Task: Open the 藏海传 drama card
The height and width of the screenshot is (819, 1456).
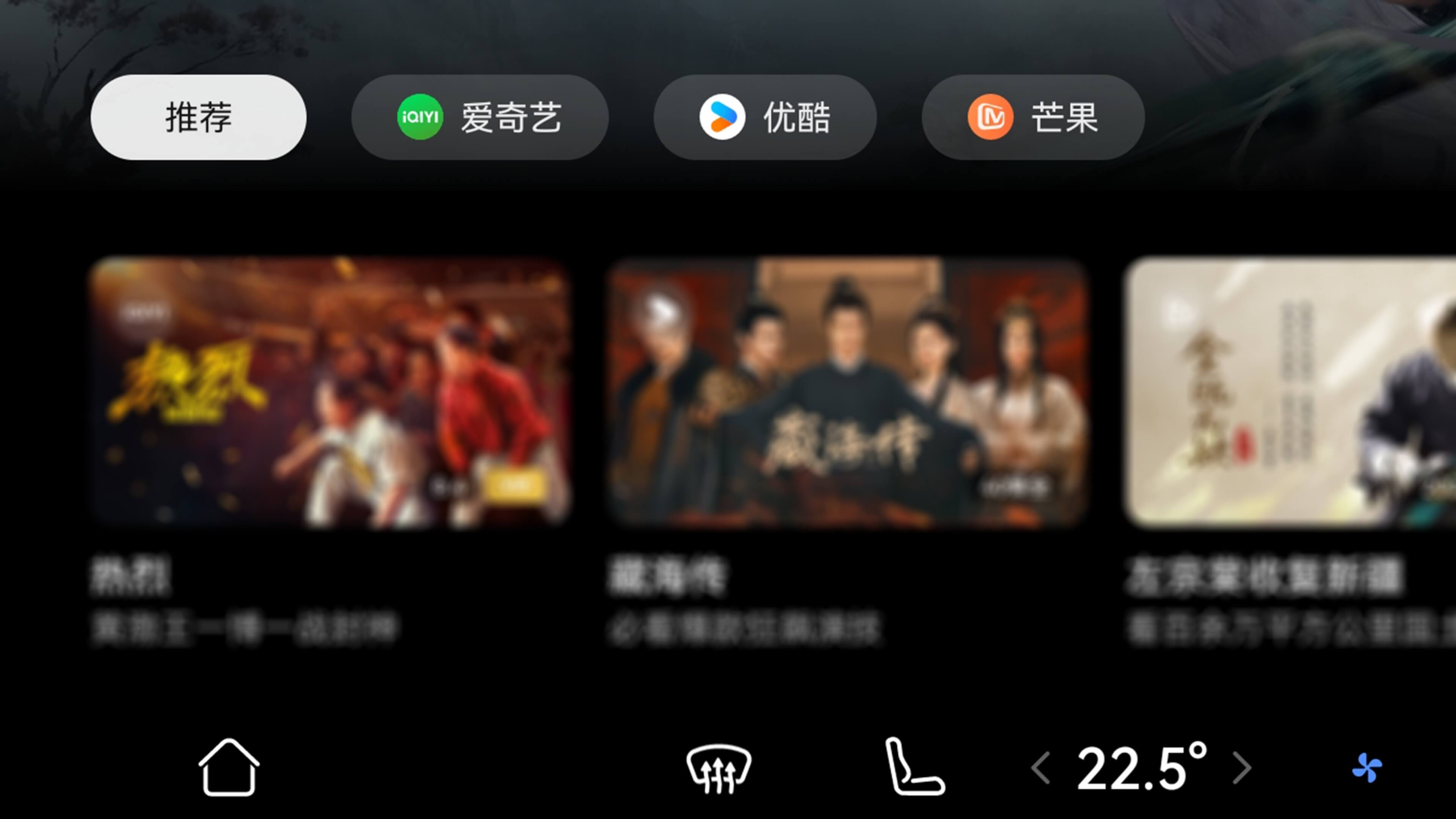Action: (x=846, y=393)
